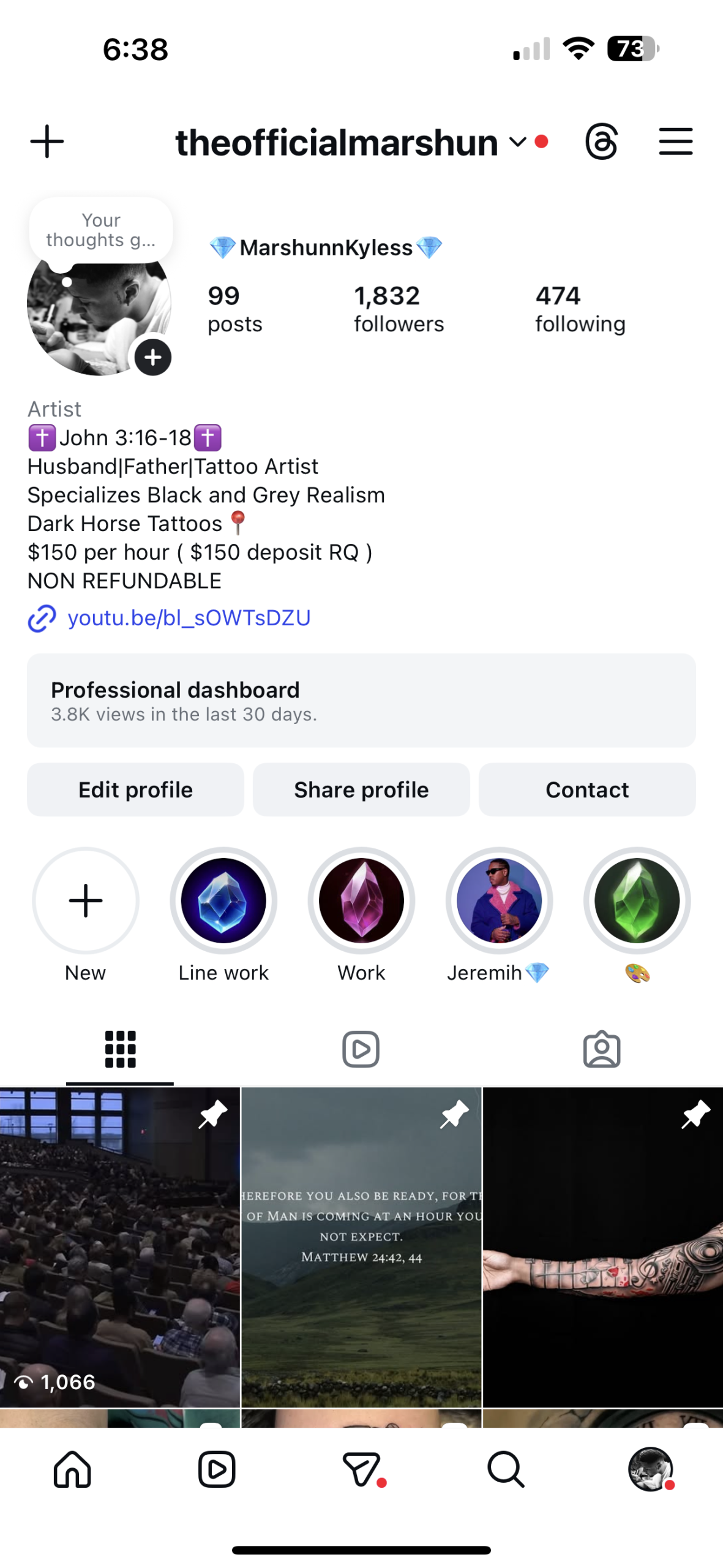Open the hamburger menu

pyautogui.click(x=675, y=141)
